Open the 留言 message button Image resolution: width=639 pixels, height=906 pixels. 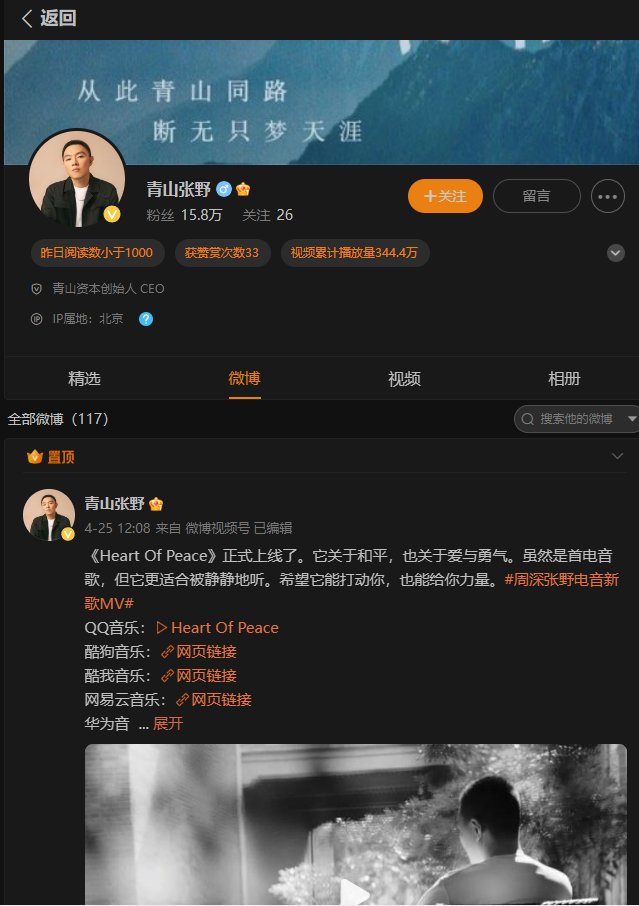coord(536,196)
